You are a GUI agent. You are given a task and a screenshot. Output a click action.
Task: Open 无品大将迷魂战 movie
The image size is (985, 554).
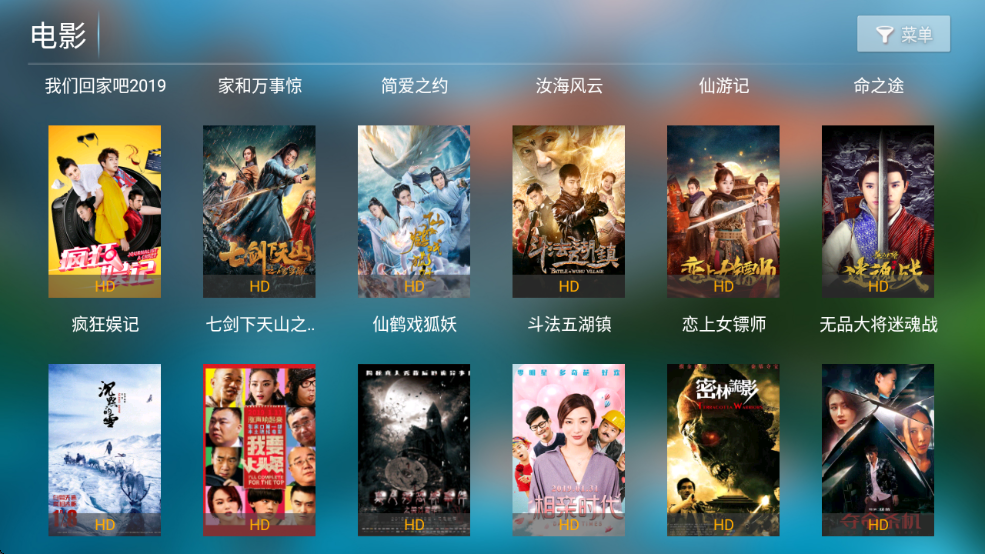click(877, 211)
